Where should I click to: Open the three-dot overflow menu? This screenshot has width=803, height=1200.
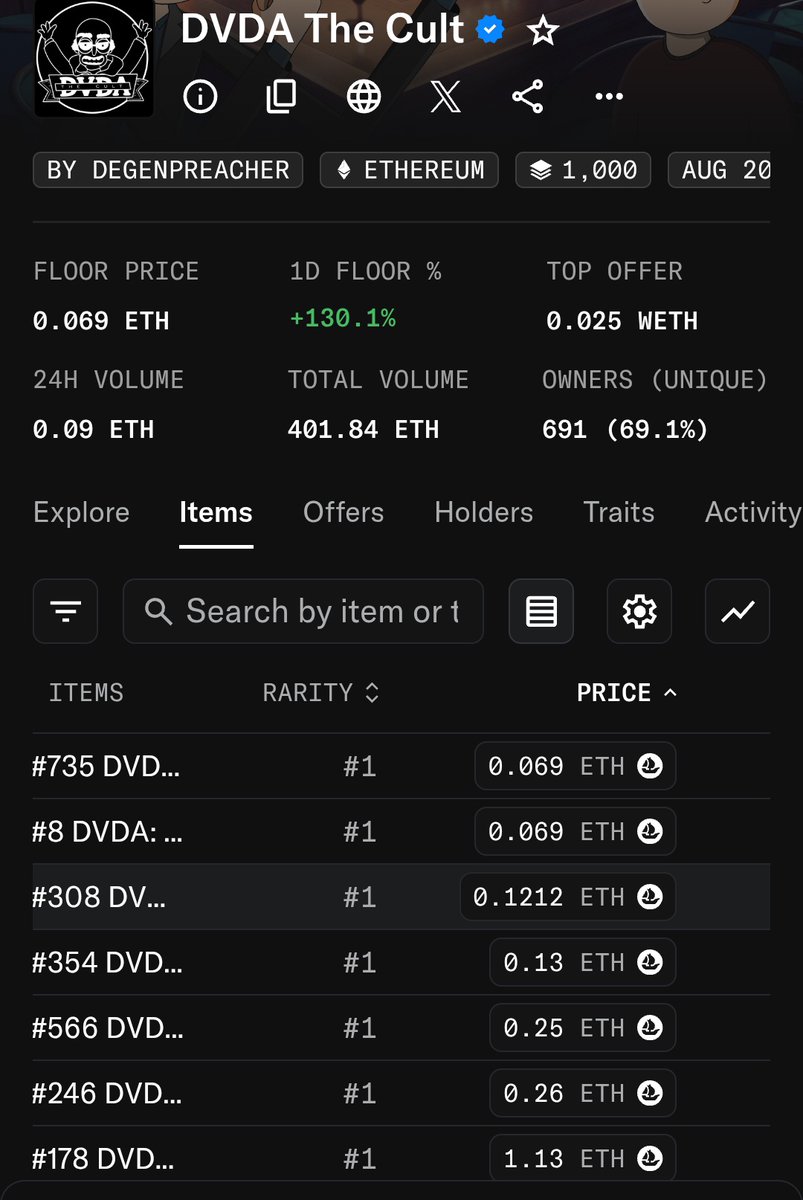point(609,97)
